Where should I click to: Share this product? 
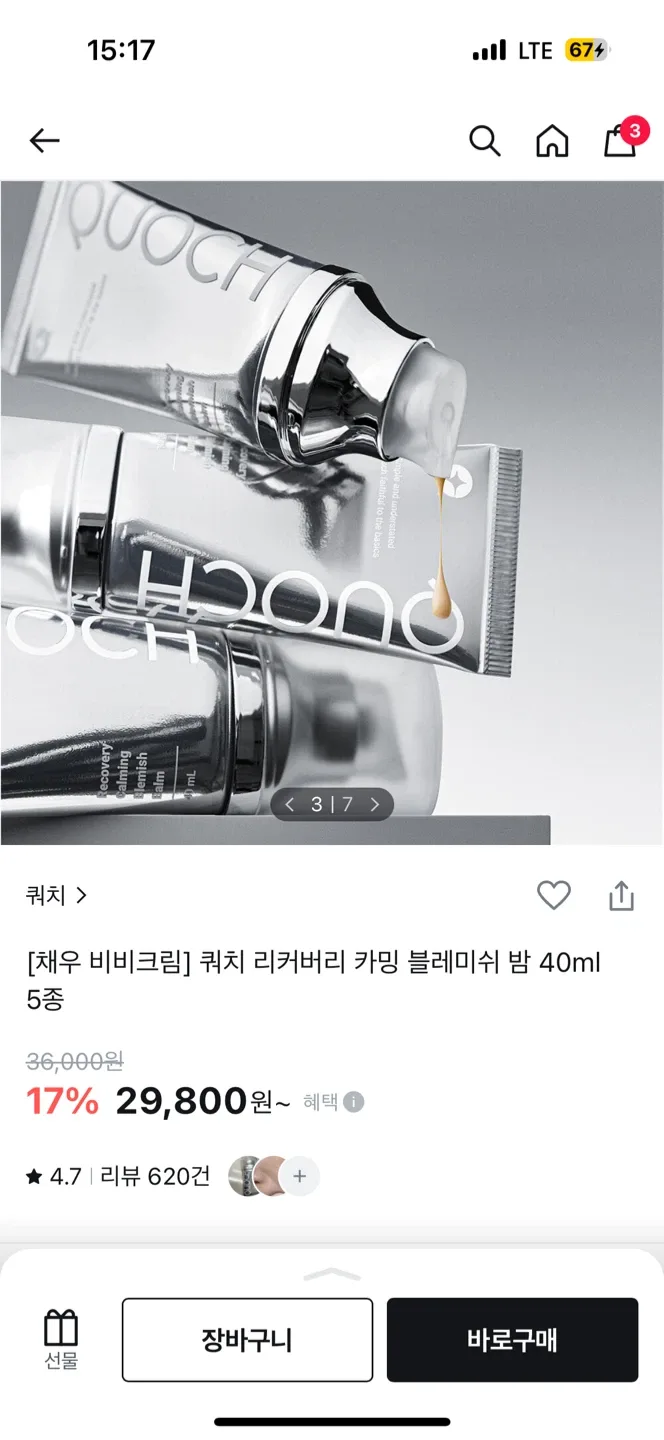pos(621,895)
